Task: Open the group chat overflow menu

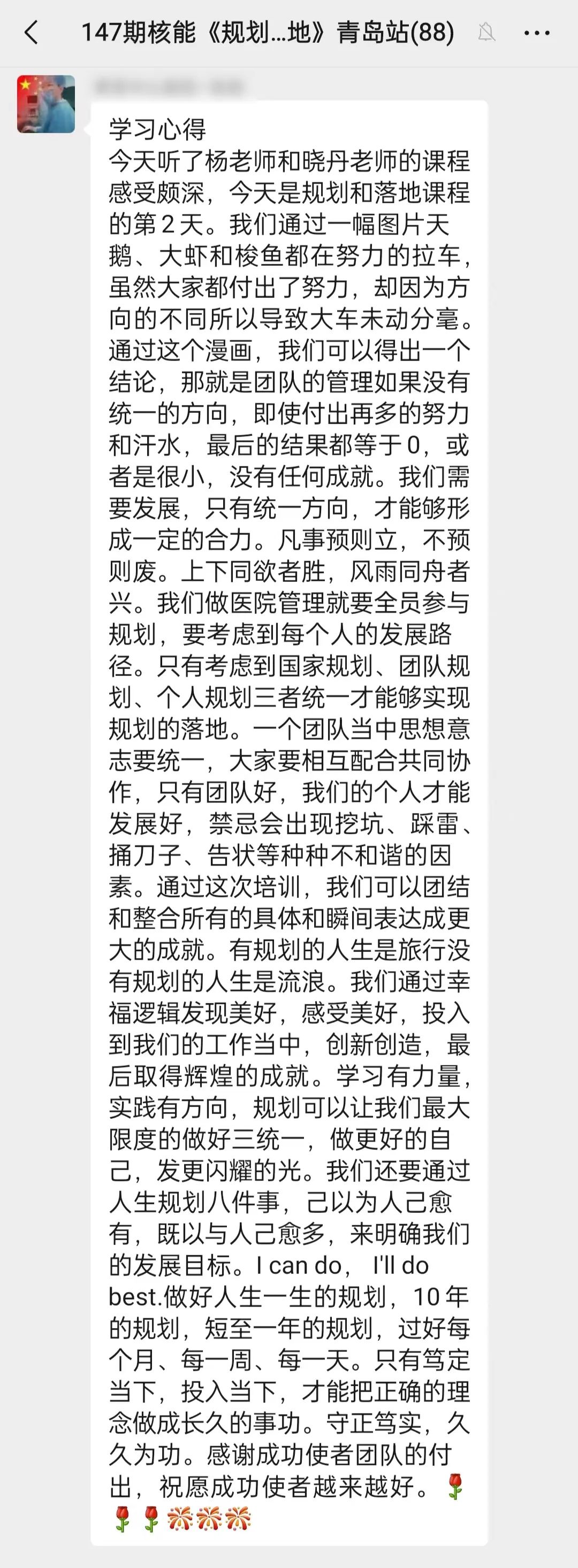Action: [537, 33]
